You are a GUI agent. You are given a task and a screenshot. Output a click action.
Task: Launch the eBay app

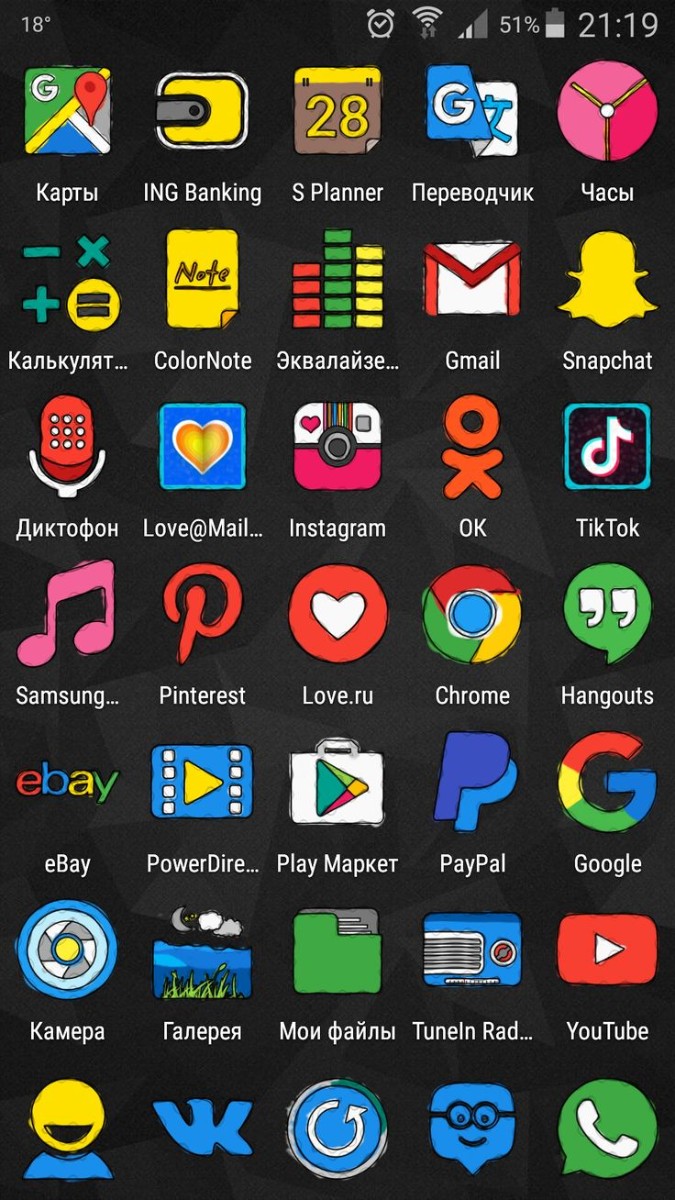tap(67, 782)
